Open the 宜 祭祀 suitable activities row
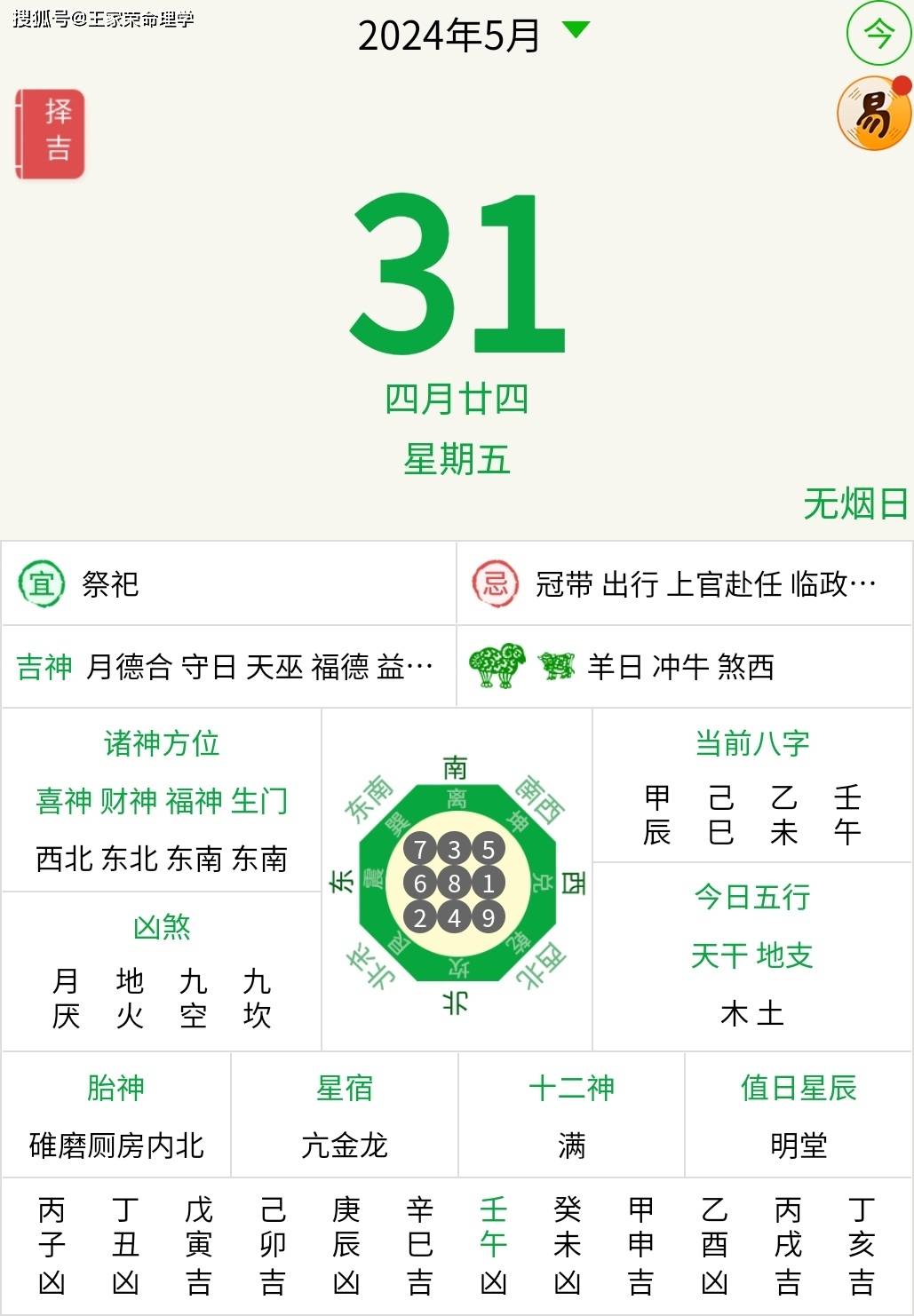The height and width of the screenshot is (1316, 914). coord(229,583)
